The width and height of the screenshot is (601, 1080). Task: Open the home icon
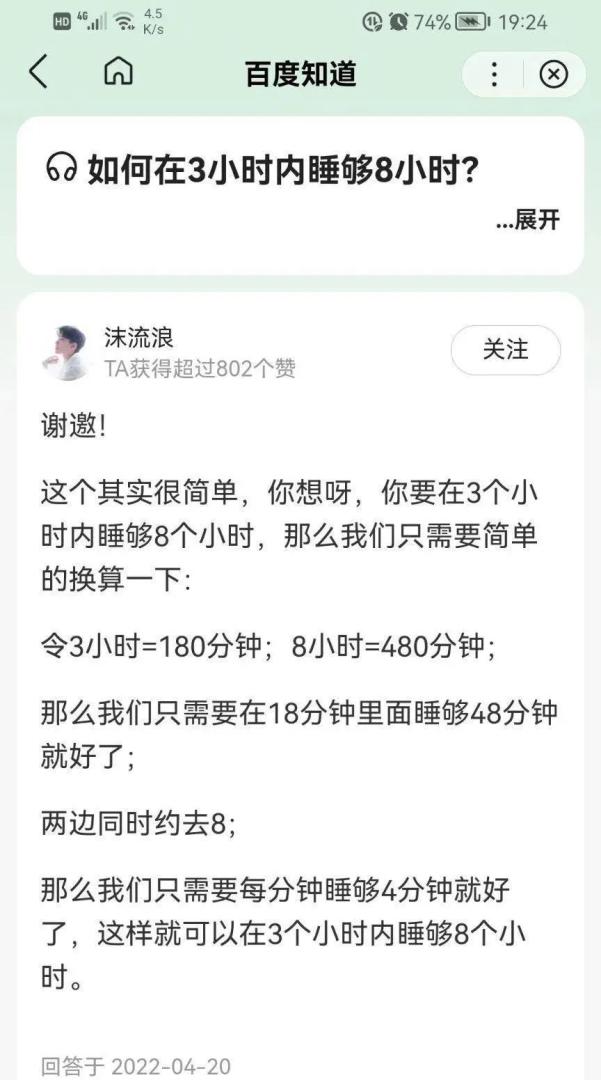click(118, 73)
